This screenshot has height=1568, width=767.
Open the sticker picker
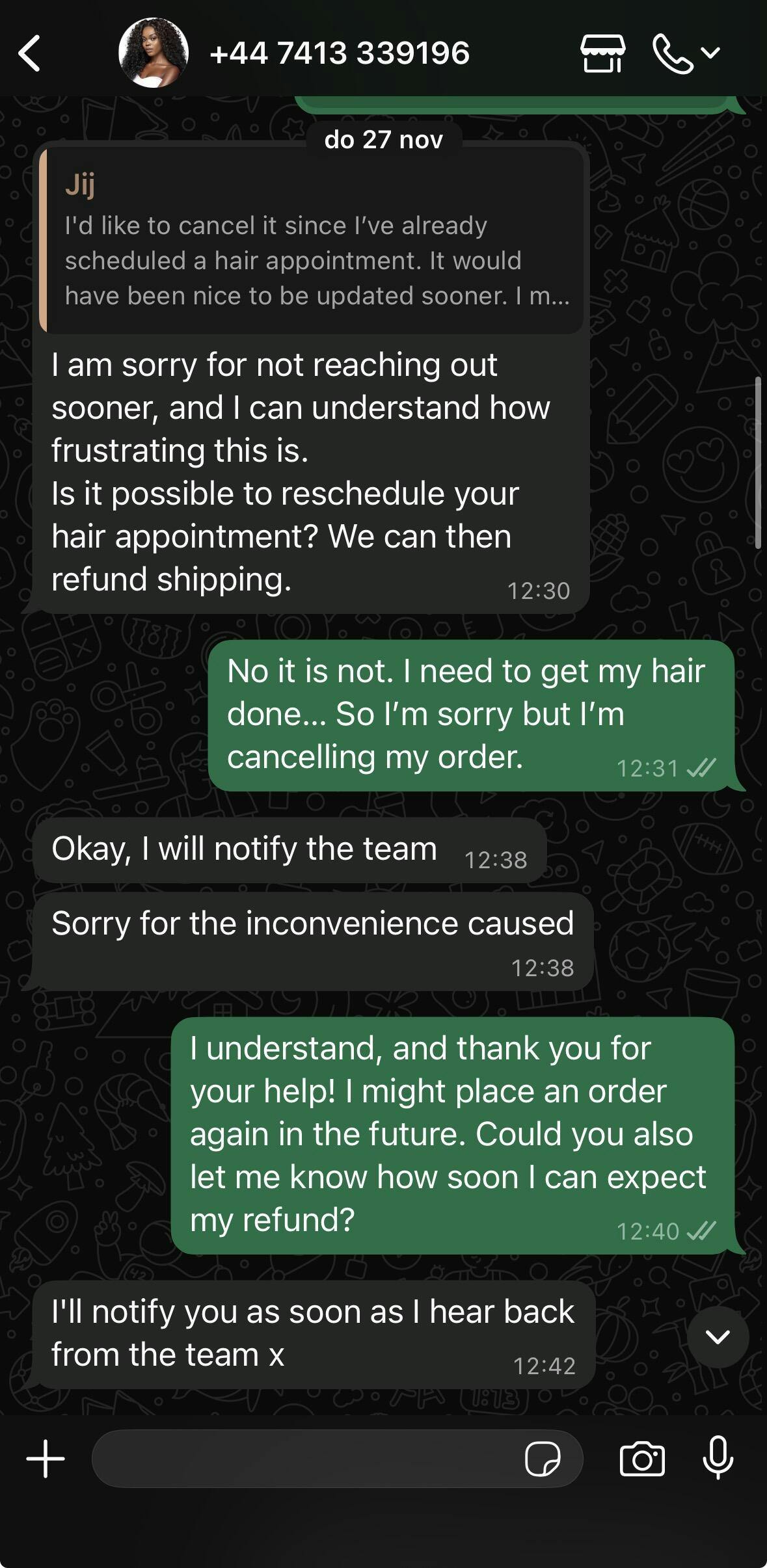[543, 1459]
